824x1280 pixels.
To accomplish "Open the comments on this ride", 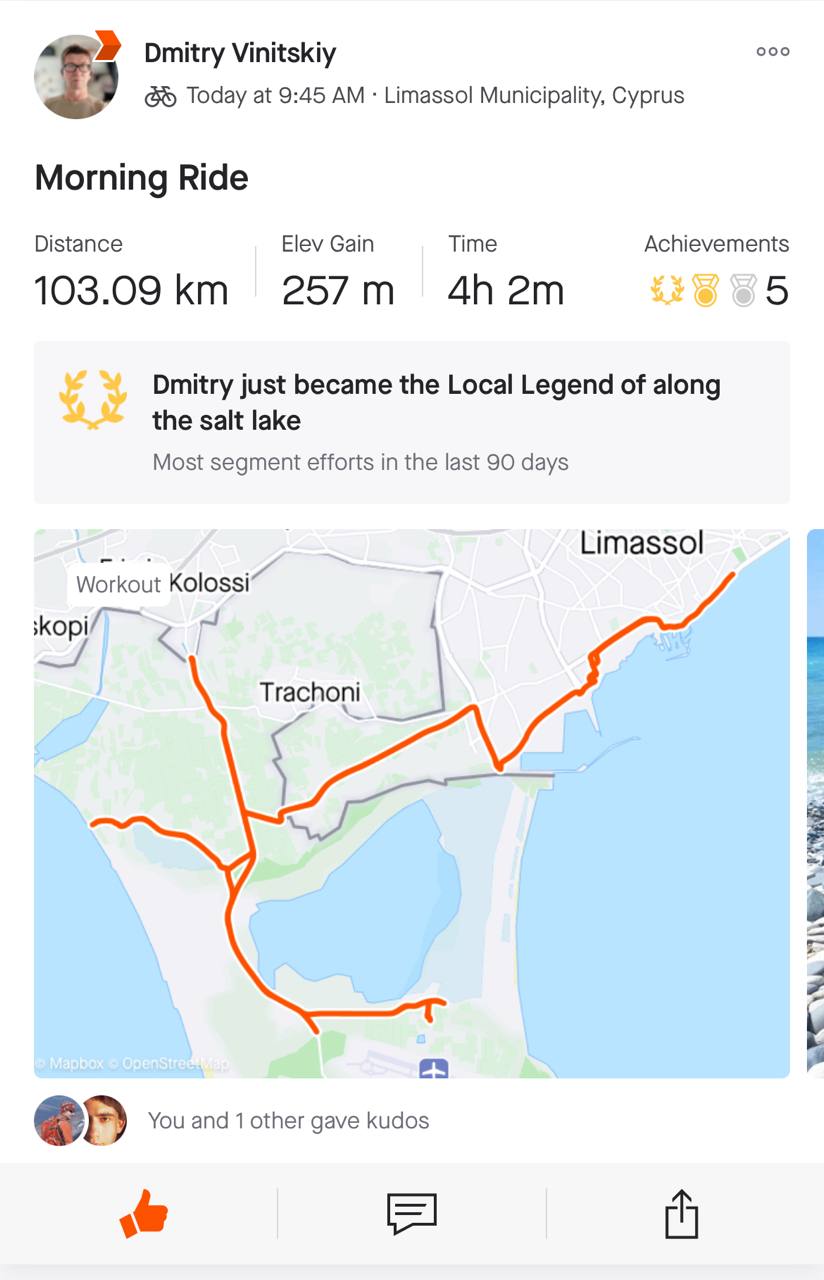I will coord(411,1214).
